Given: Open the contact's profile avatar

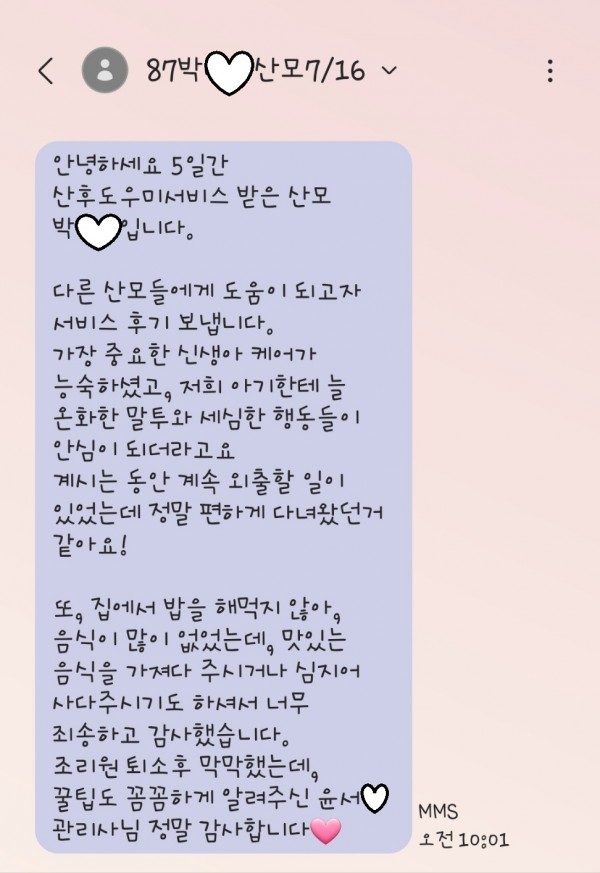Looking at the screenshot, I should 105,71.
